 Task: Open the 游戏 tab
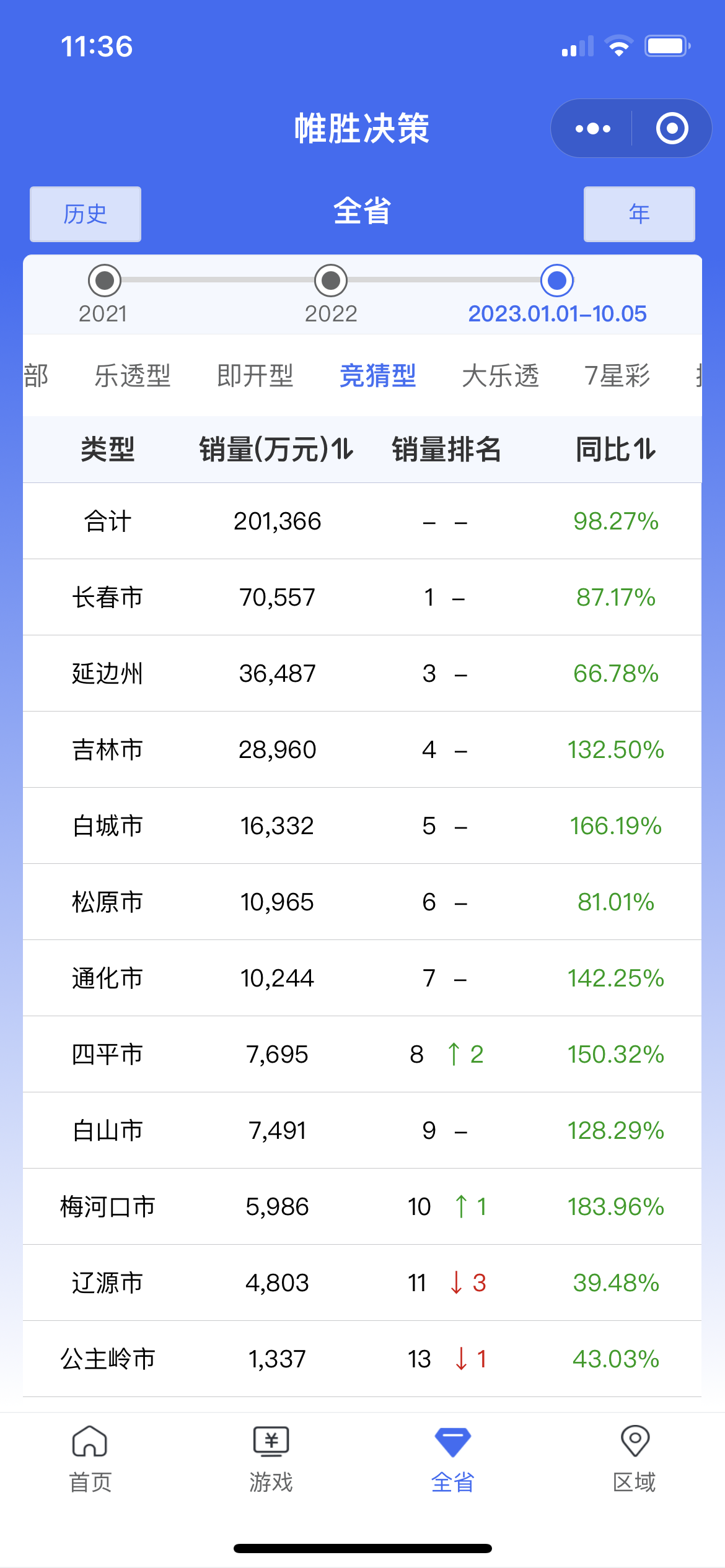(x=271, y=1458)
